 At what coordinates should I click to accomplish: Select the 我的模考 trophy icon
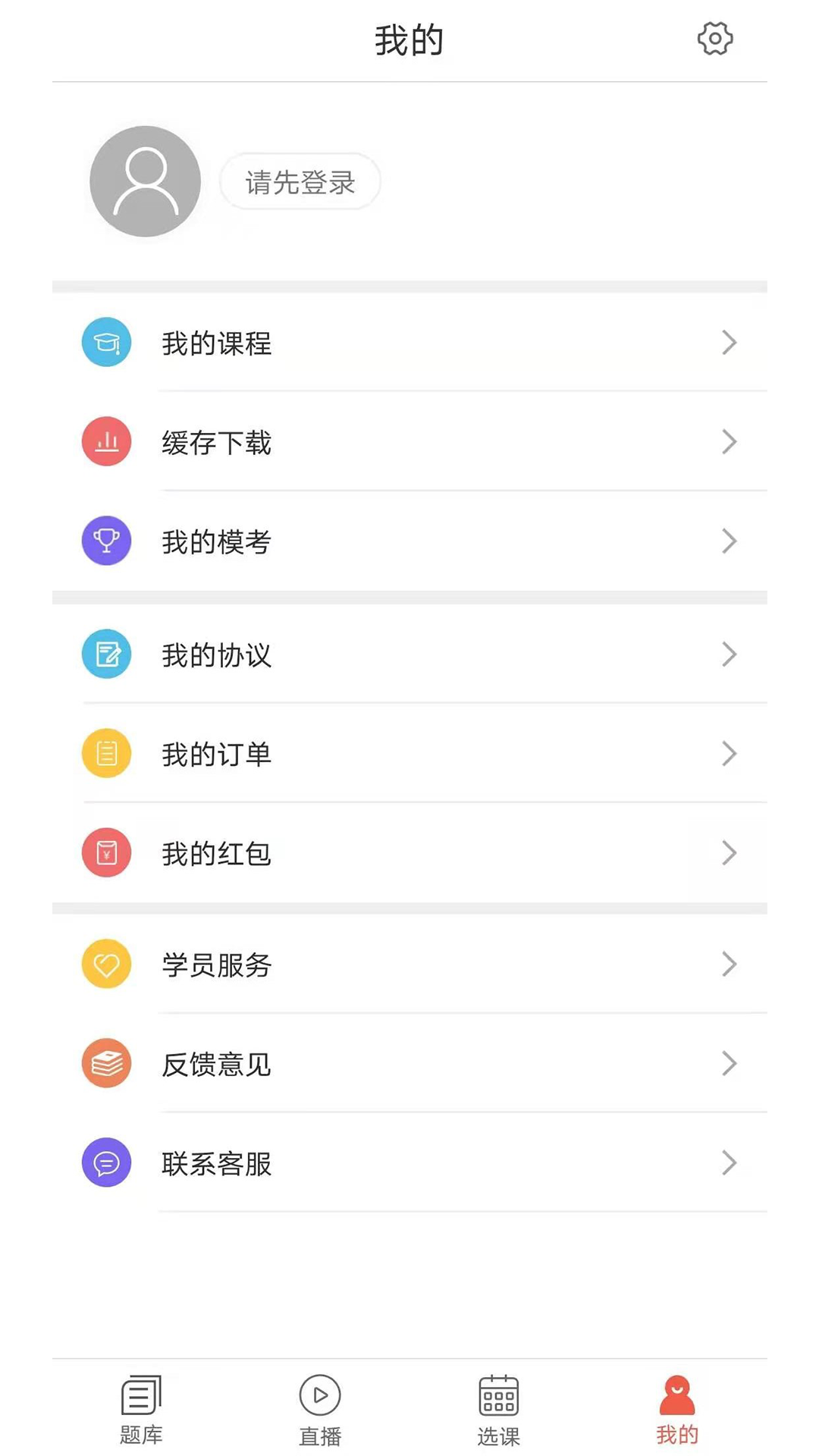(106, 541)
